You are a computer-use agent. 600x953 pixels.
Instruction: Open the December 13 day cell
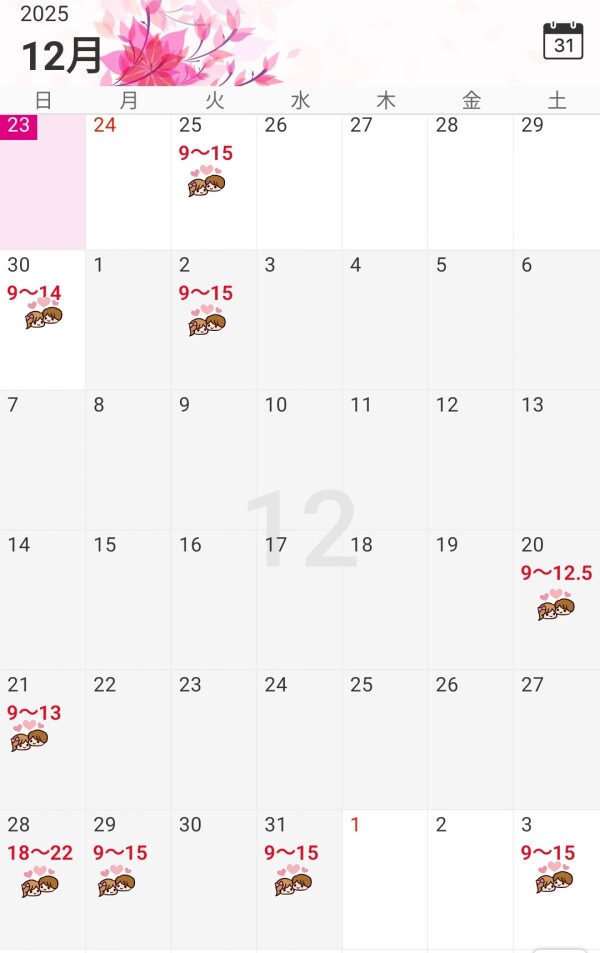(x=557, y=459)
